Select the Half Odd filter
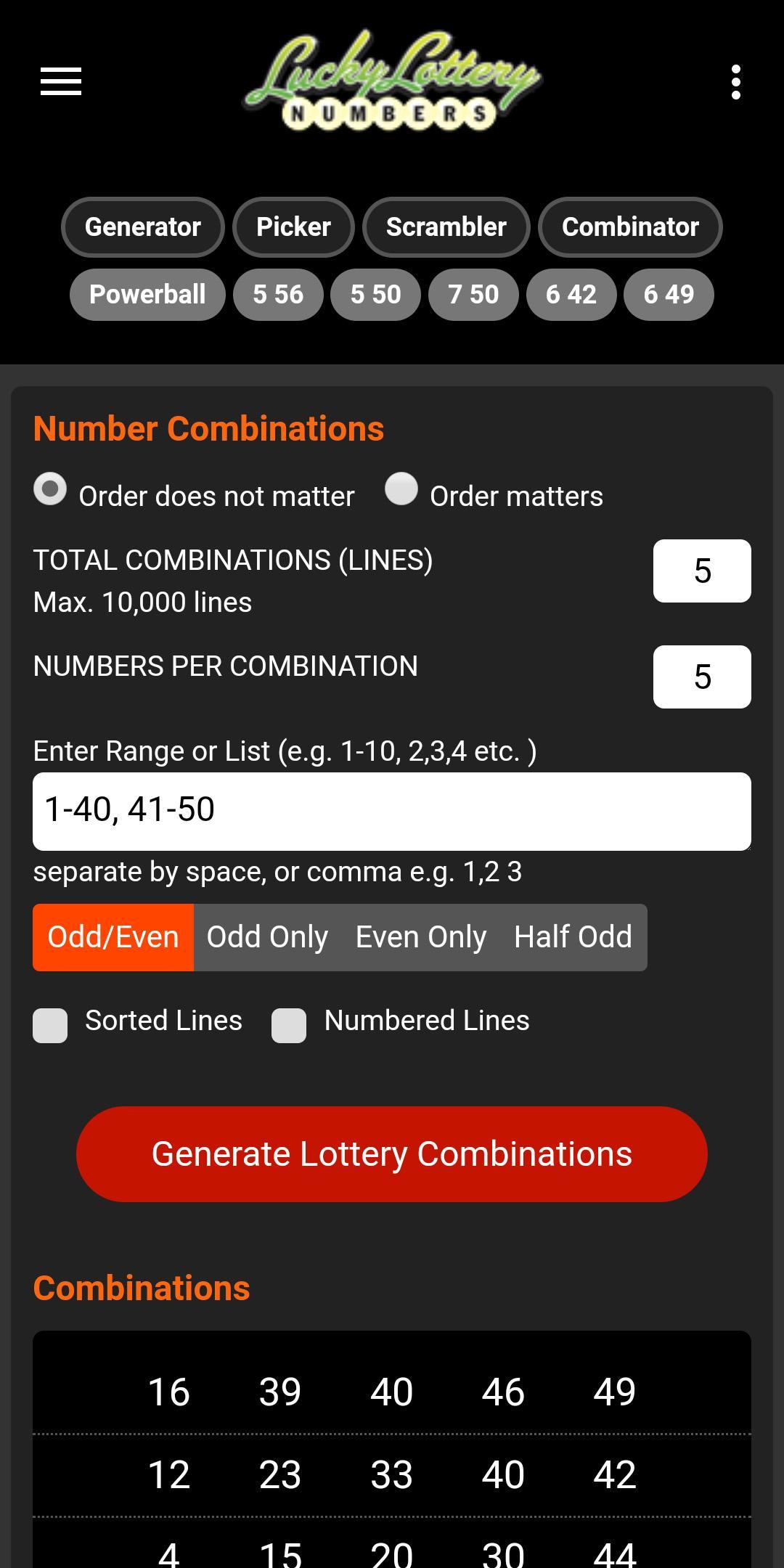The width and height of the screenshot is (784, 1568). click(x=573, y=937)
